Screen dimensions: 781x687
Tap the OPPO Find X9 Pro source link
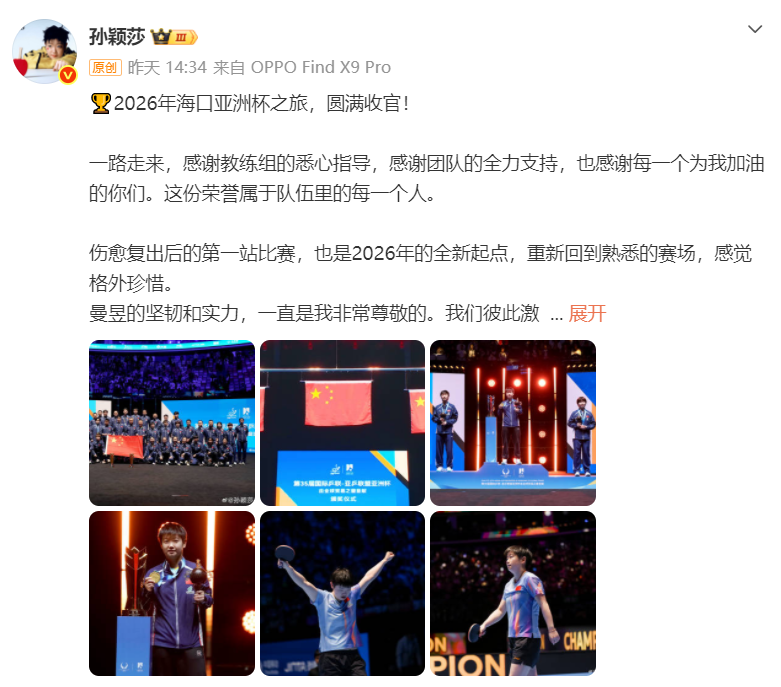(319, 68)
